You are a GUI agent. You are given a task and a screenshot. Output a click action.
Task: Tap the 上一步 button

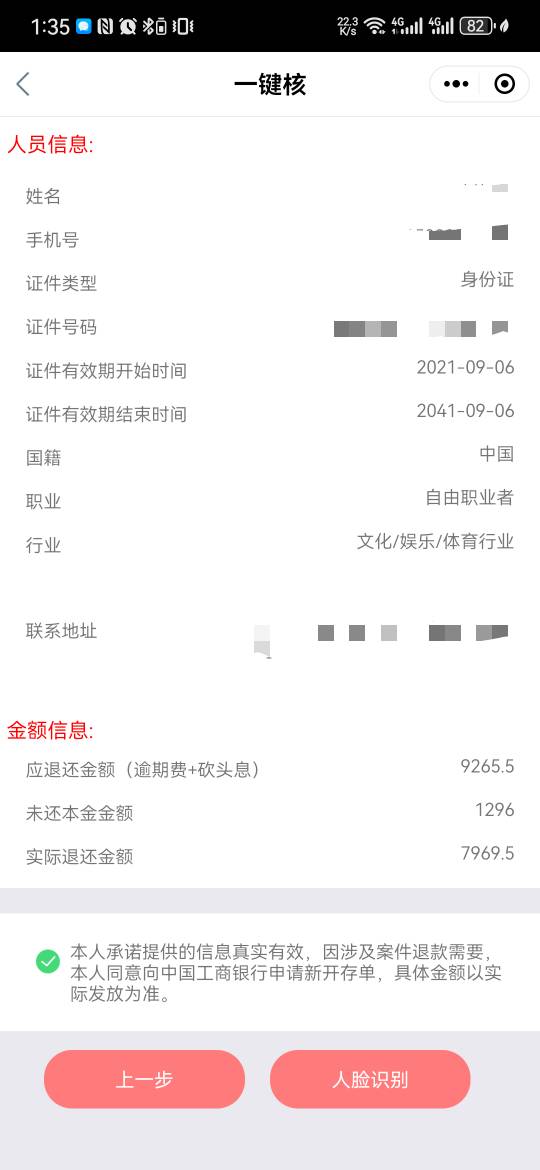tap(144, 1079)
